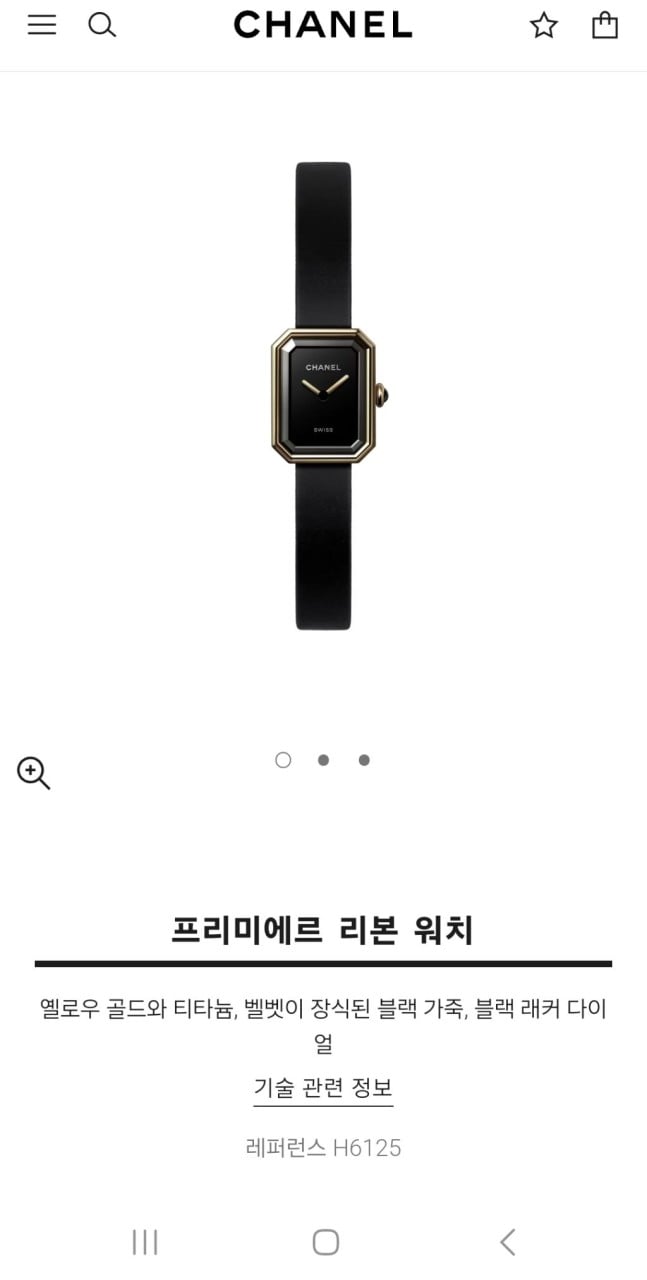This screenshot has height=1280, width=647.
Task: Open the wishlist star icon
Action: click(x=543, y=25)
